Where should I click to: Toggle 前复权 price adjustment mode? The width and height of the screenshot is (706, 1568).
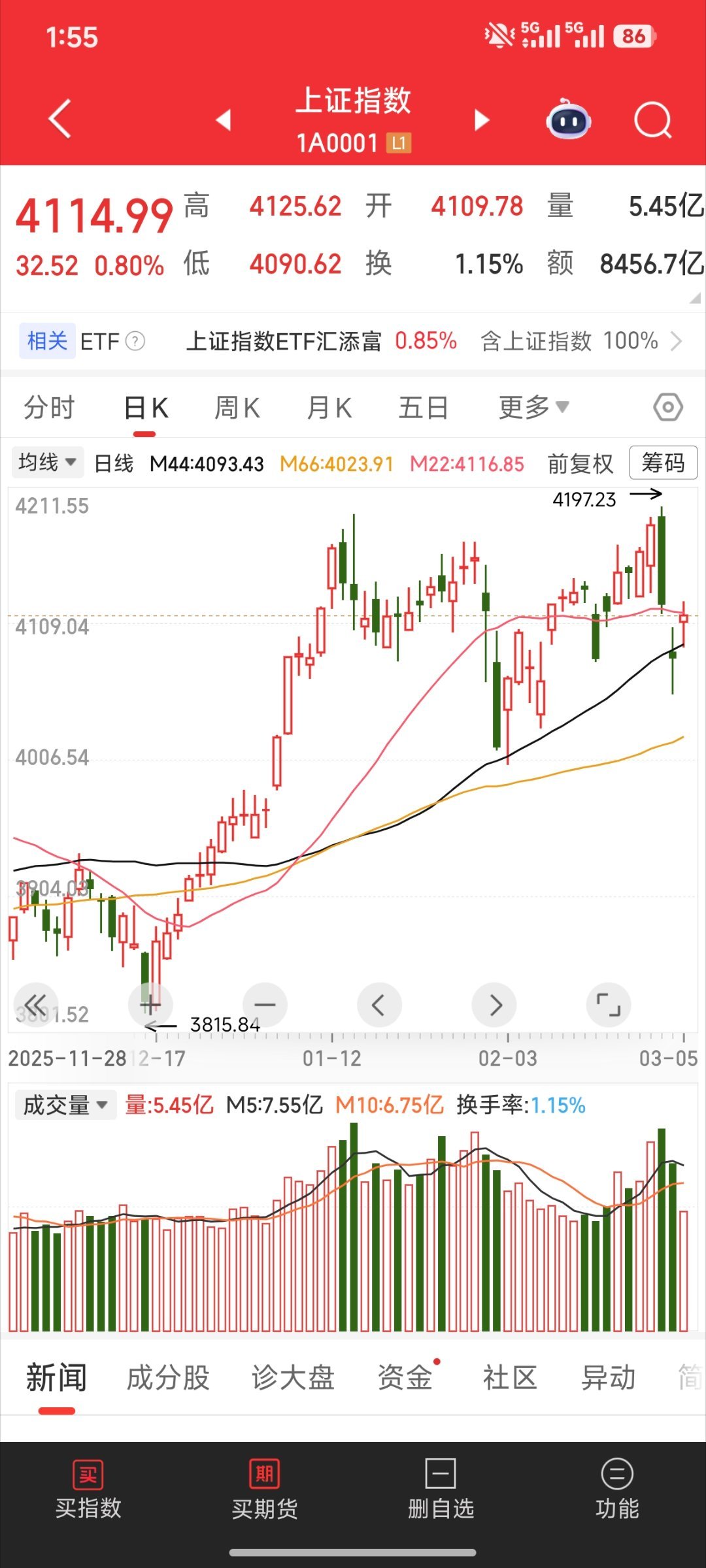(x=579, y=463)
